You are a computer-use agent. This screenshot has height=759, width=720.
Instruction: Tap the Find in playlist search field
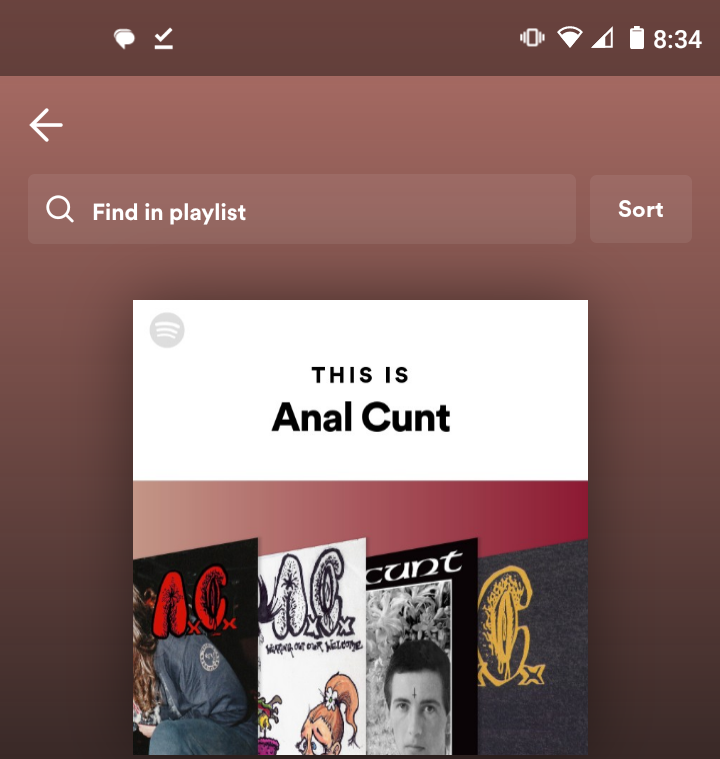pyautogui.click(x=300, y=209)
